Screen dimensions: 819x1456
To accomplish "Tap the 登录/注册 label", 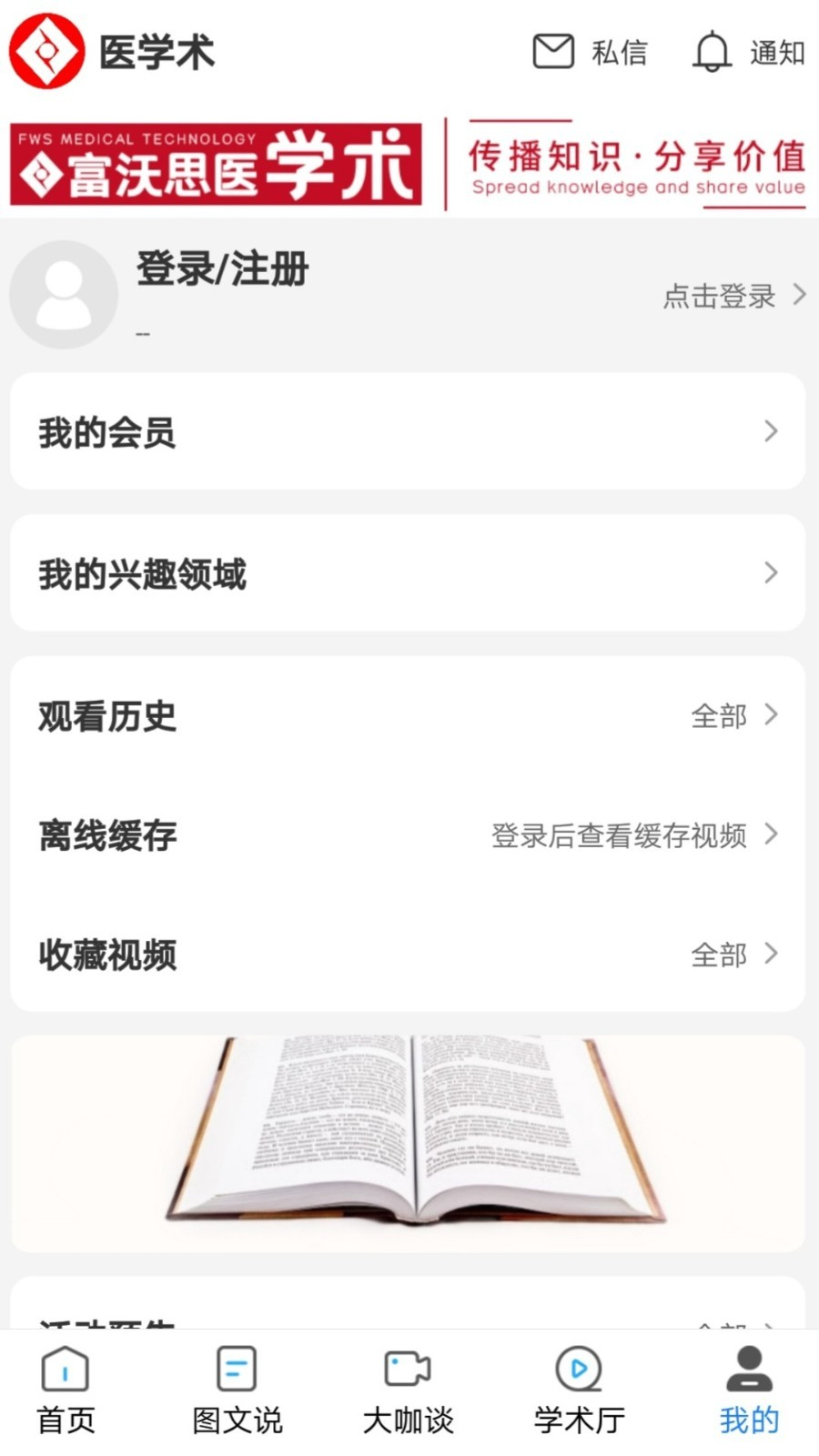I will tap(223, 268).
